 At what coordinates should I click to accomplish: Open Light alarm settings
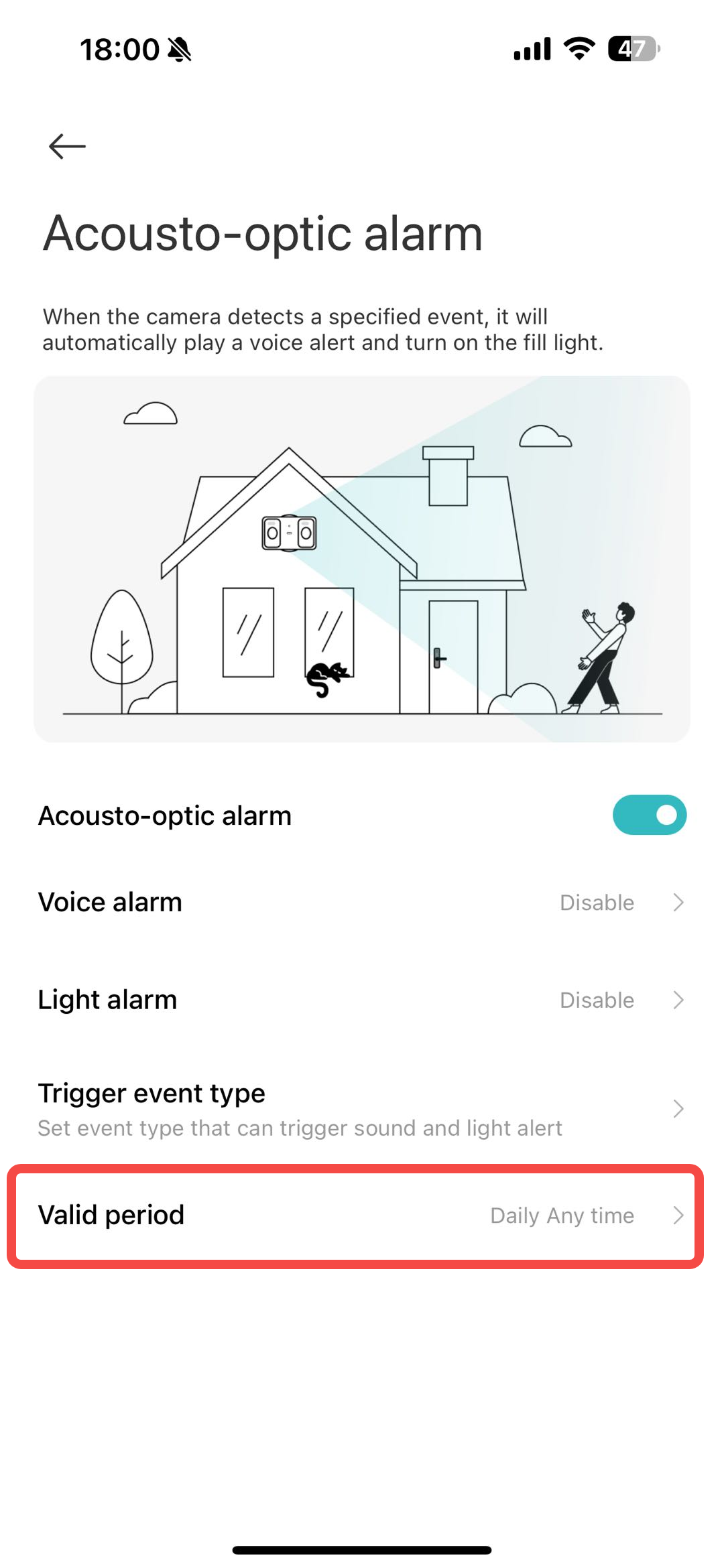[x=362, y=1000]
